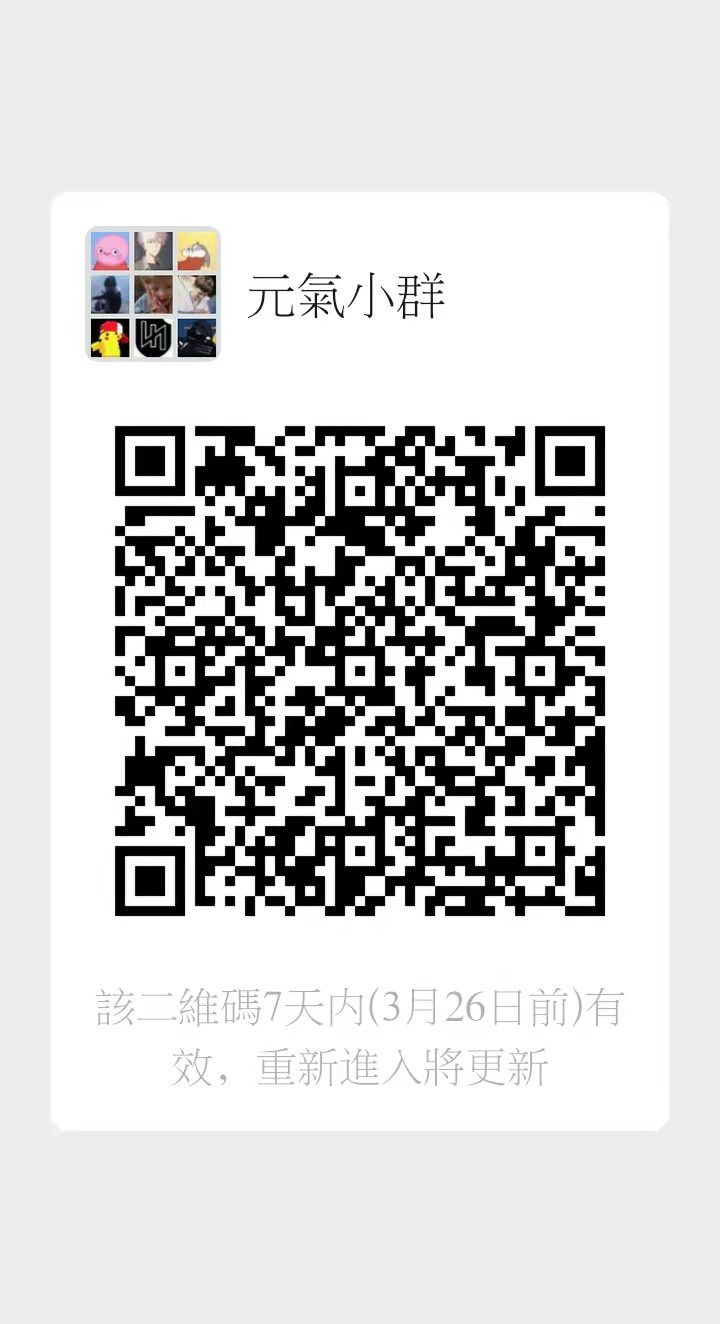Click the sleeping cartoon character avatar
This screenshot has width=720, height=1324.
[x=196, y=251]
